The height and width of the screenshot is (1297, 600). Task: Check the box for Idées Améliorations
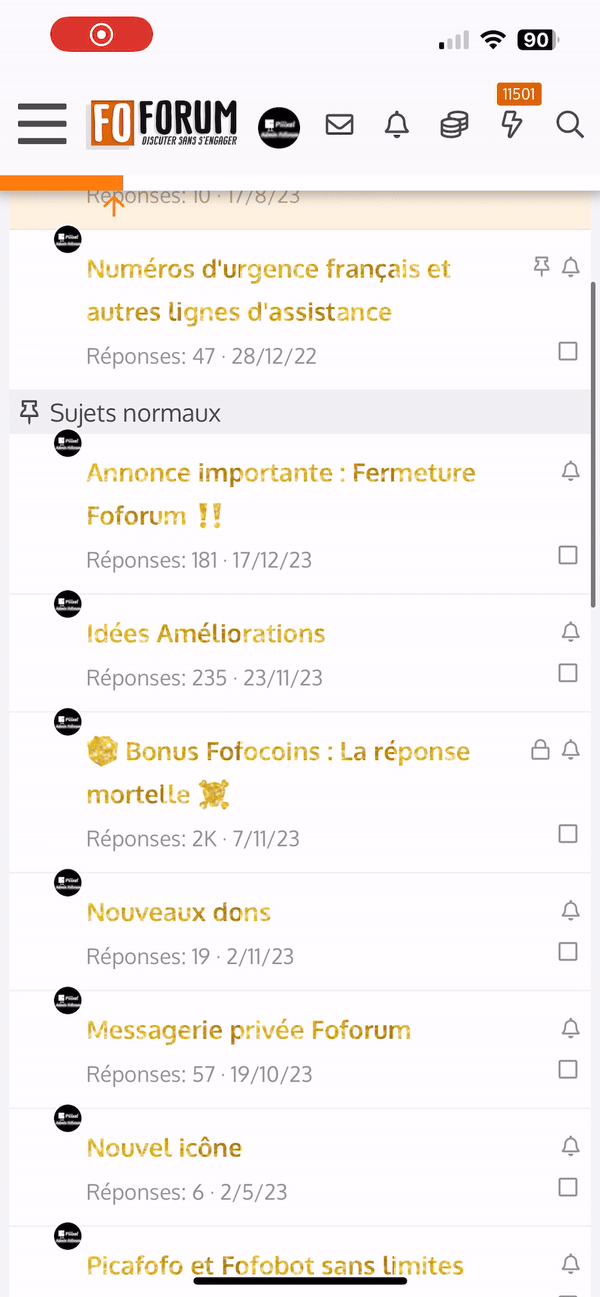568,673
